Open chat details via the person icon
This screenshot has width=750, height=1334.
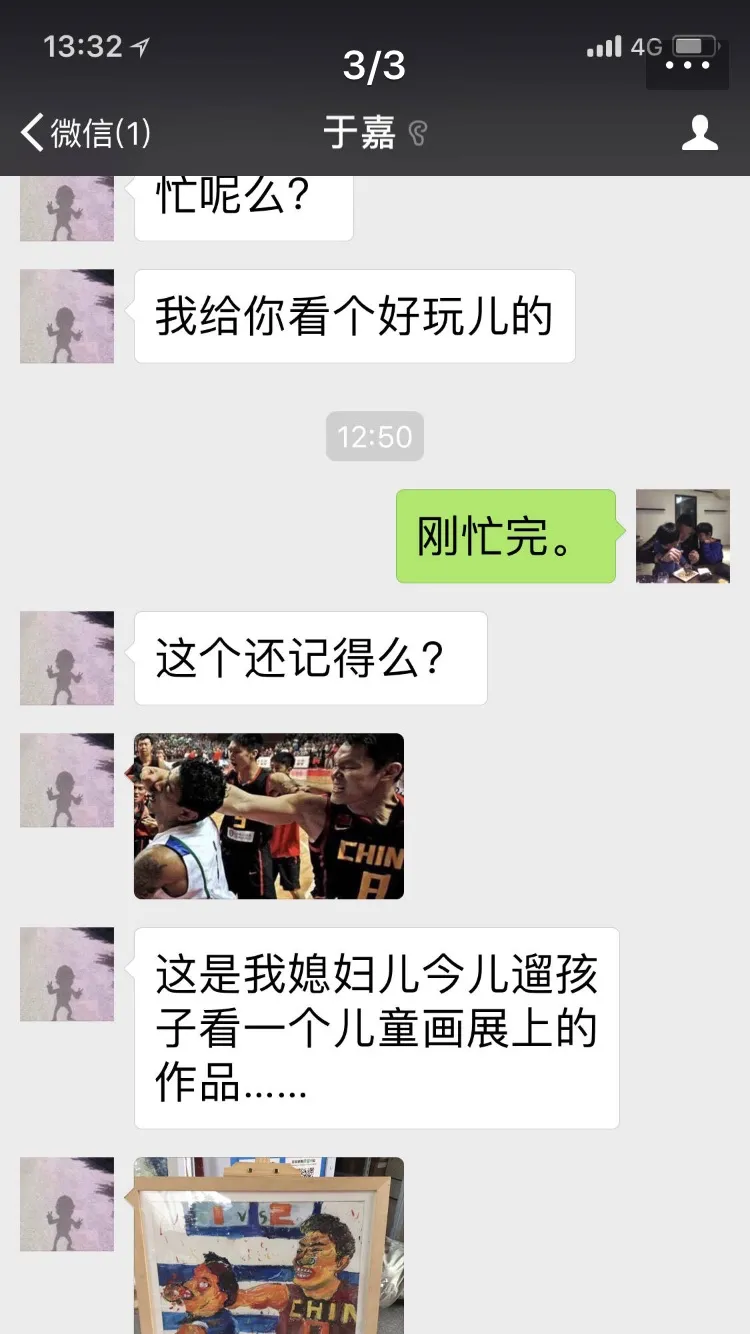click(x=699, y=132)
